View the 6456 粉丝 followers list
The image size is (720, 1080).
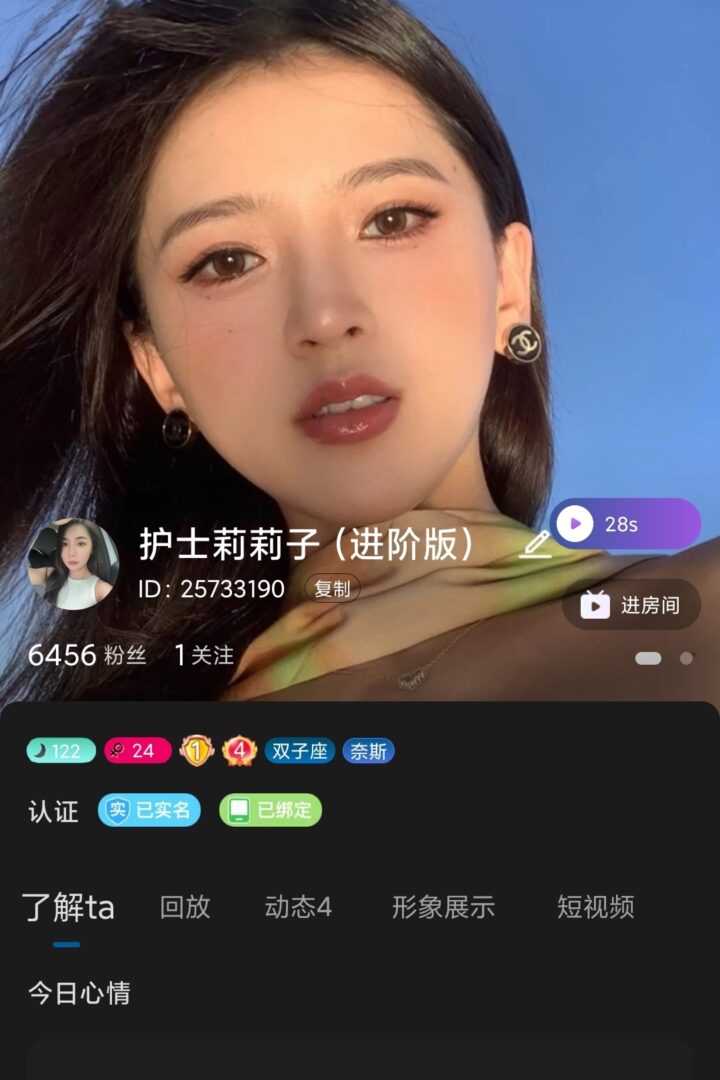point(87,656)
